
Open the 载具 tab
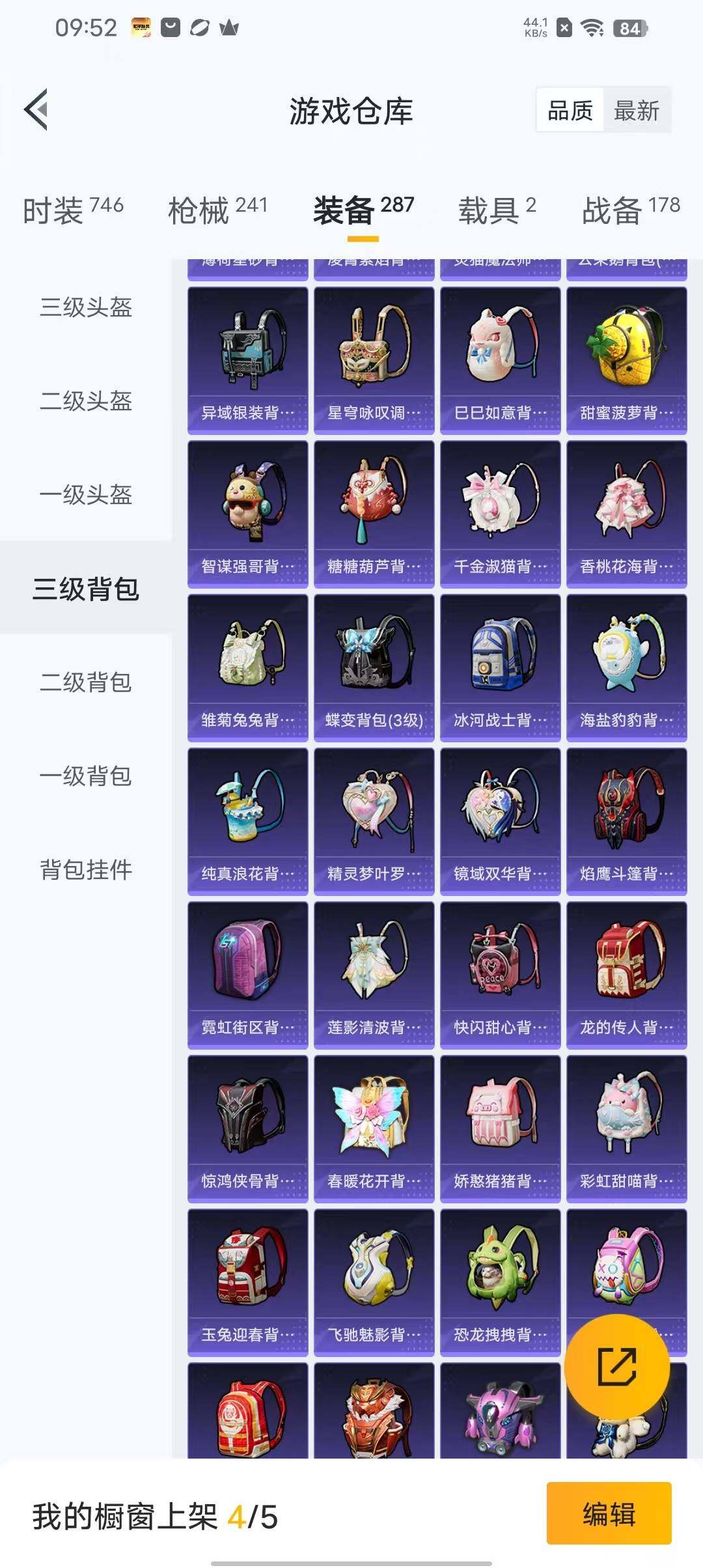[x=497, y=210]
